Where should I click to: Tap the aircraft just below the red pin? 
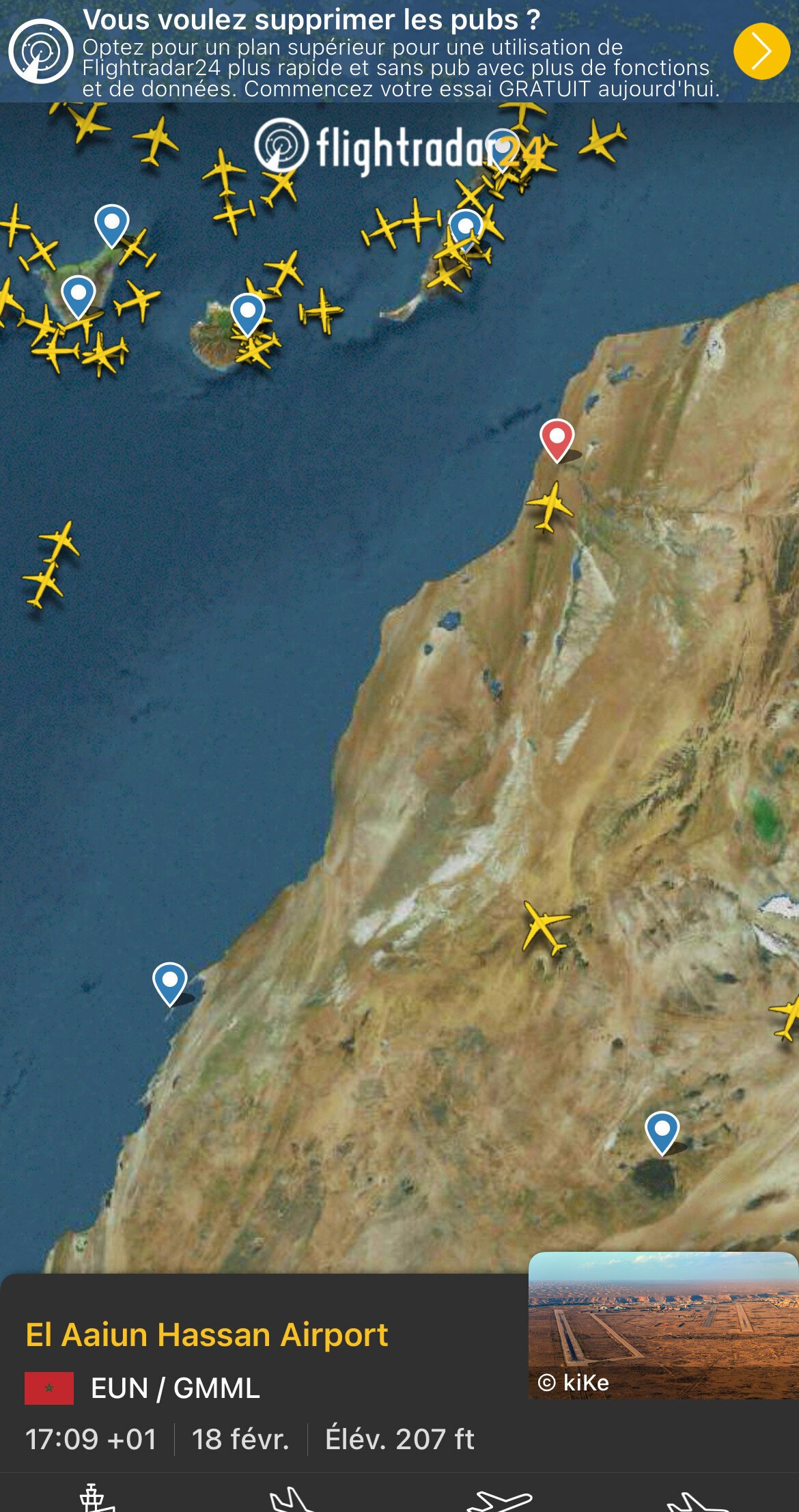549,506
